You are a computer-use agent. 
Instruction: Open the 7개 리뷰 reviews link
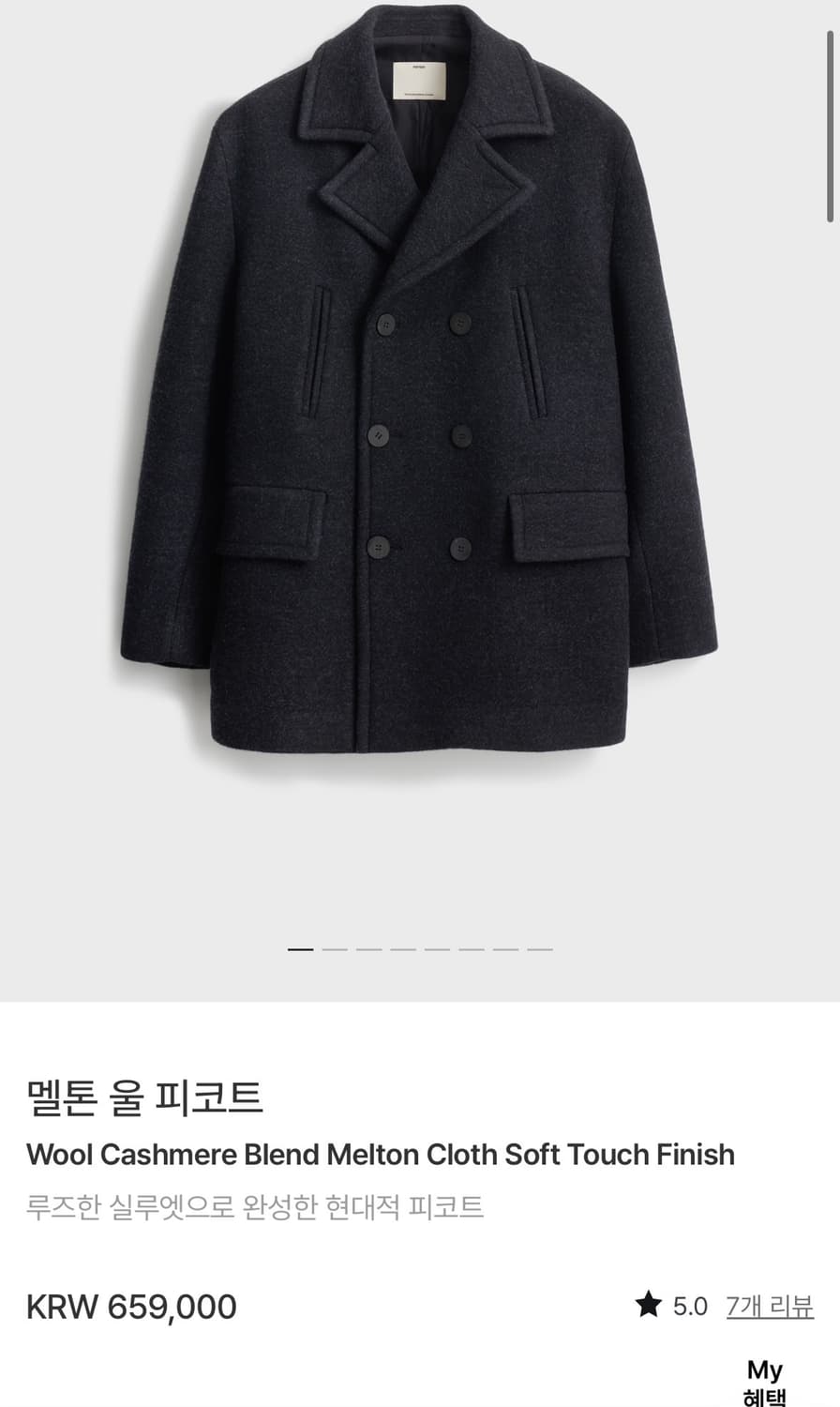769,1306
